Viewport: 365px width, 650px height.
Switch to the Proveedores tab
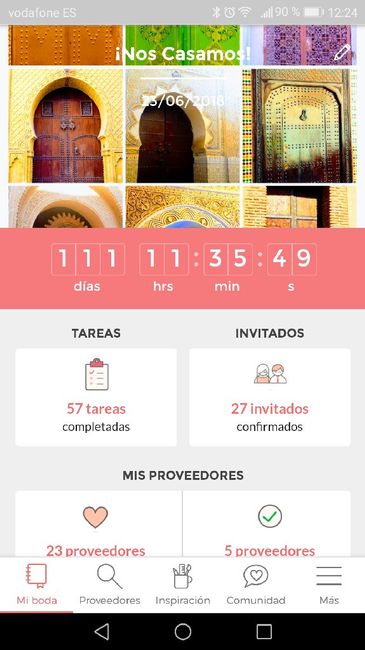[110, 585]
